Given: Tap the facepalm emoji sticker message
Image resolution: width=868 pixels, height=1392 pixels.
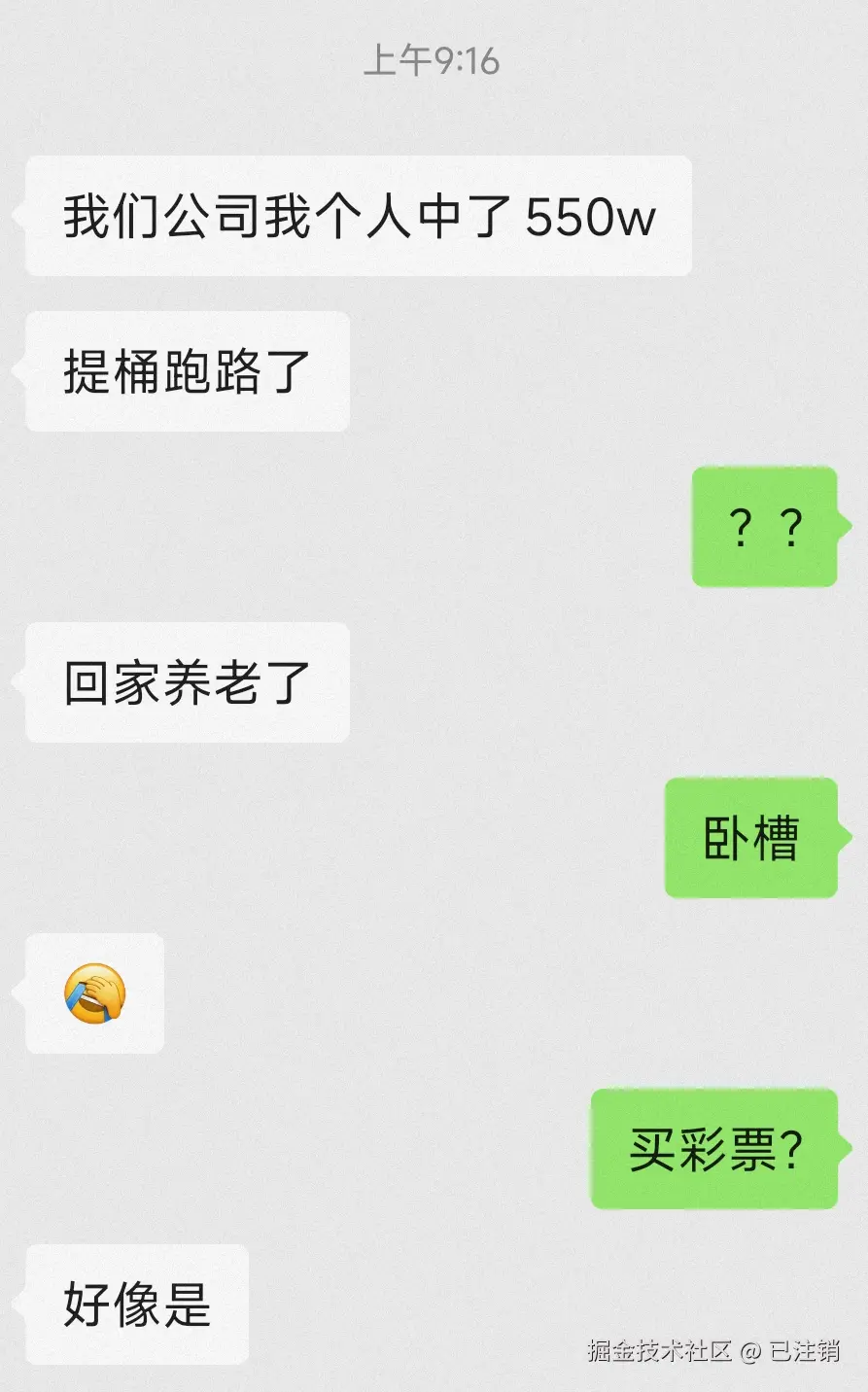Looking at the screenshot, I should point(93,994).
